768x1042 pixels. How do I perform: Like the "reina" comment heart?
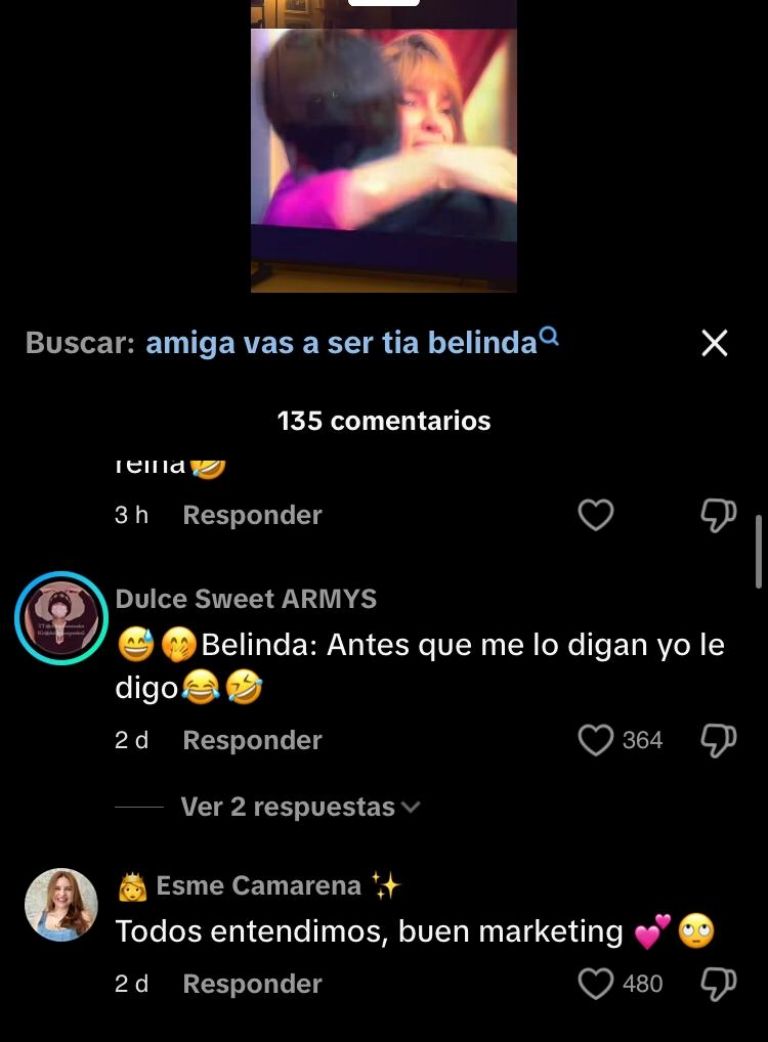(x=594, y=514)
